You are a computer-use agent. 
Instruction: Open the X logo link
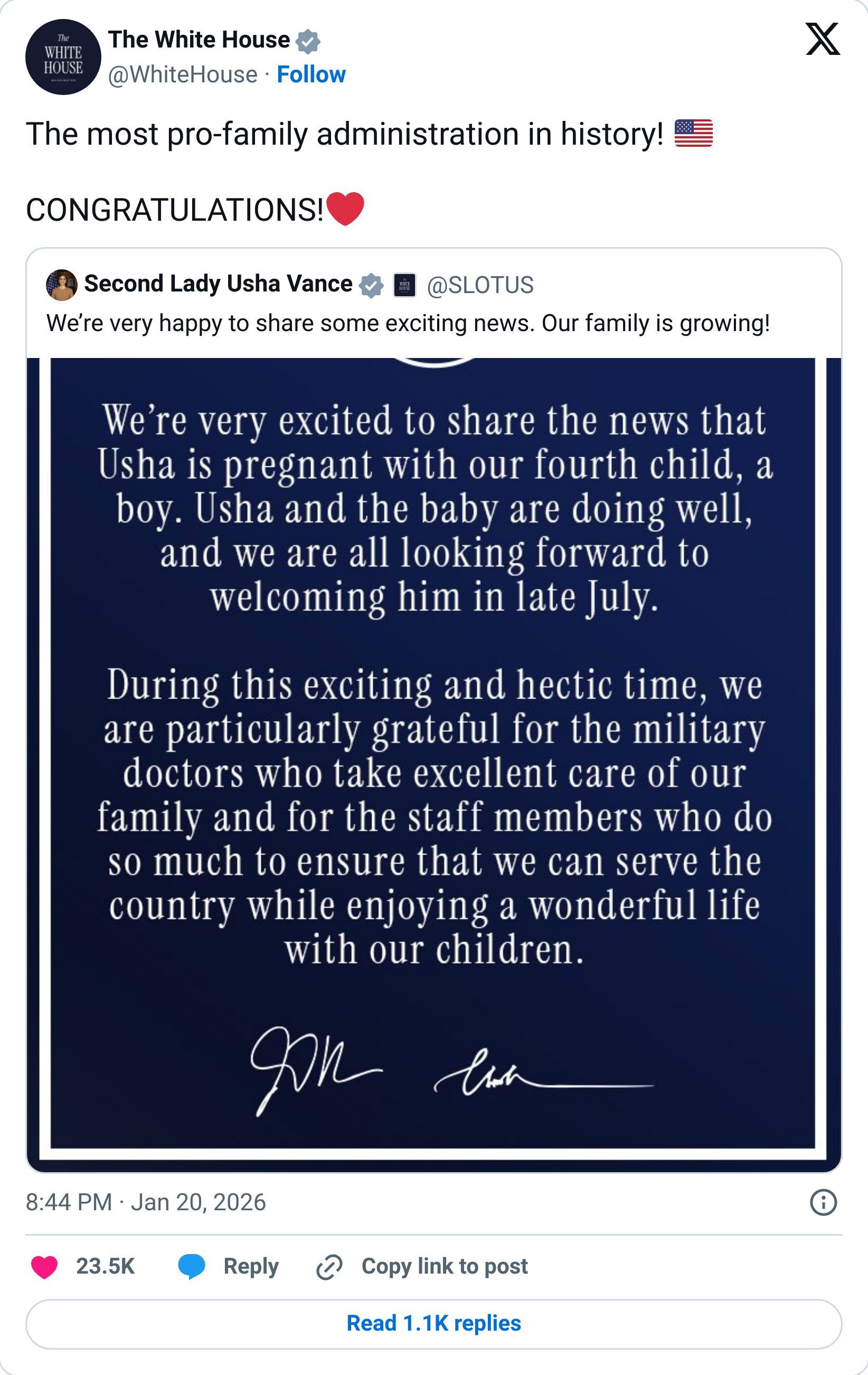click(822, 40)
